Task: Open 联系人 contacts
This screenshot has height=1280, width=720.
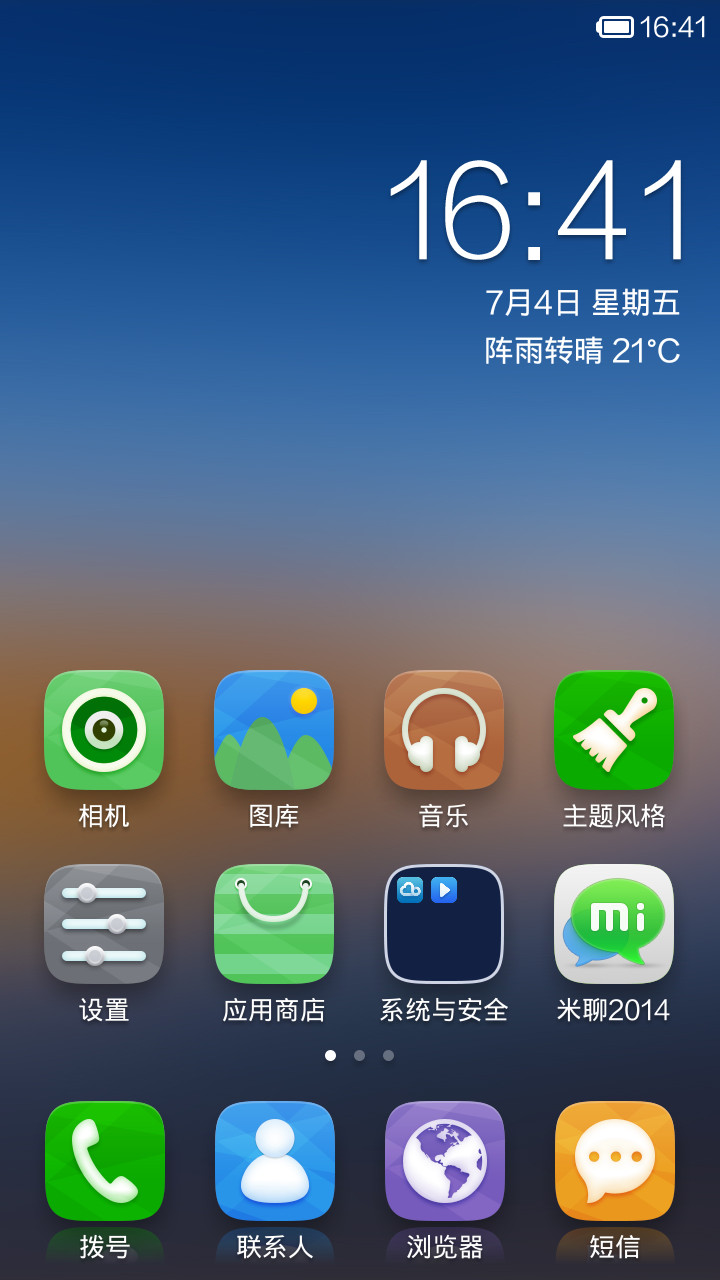Action: [x=274, y=1161]
